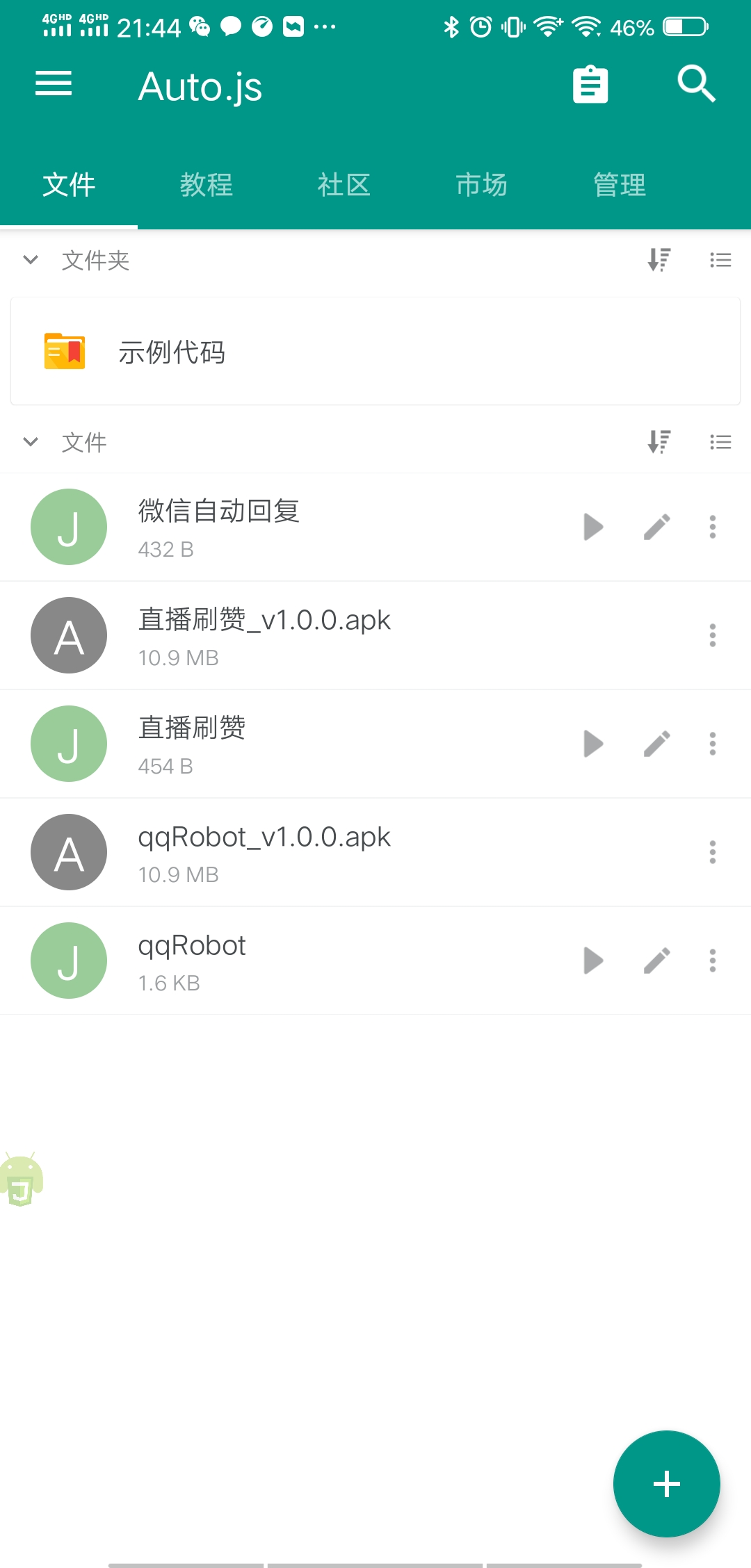
Task: Open more options for 直播刷赞_v1.0.0.apk
Action: click(x=713, y=635)
